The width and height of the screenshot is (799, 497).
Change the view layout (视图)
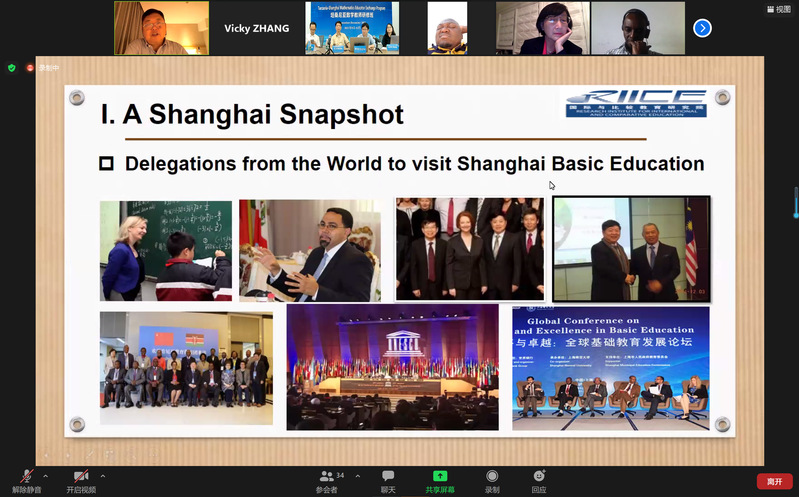(x=777, y=9)
